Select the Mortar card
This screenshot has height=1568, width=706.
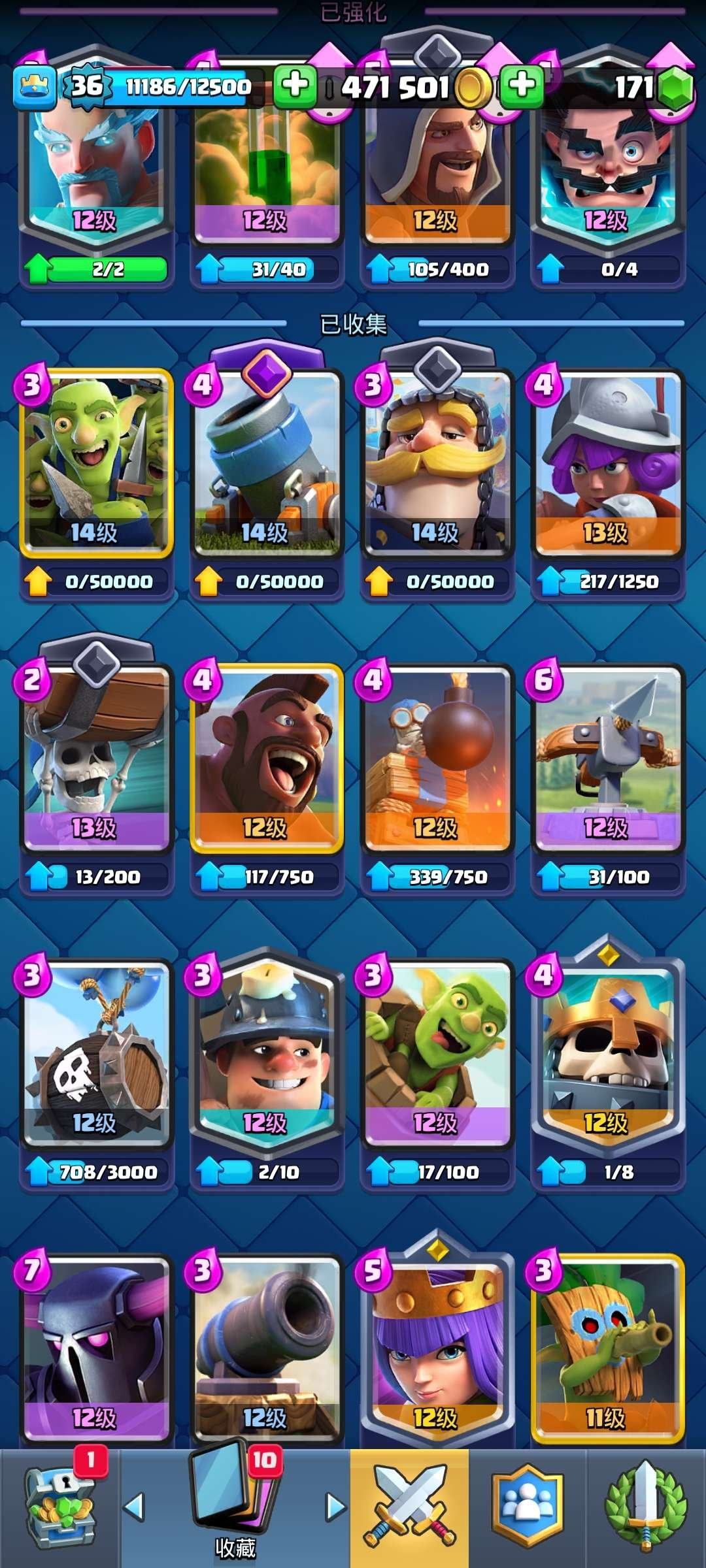(x=267, y=464)
